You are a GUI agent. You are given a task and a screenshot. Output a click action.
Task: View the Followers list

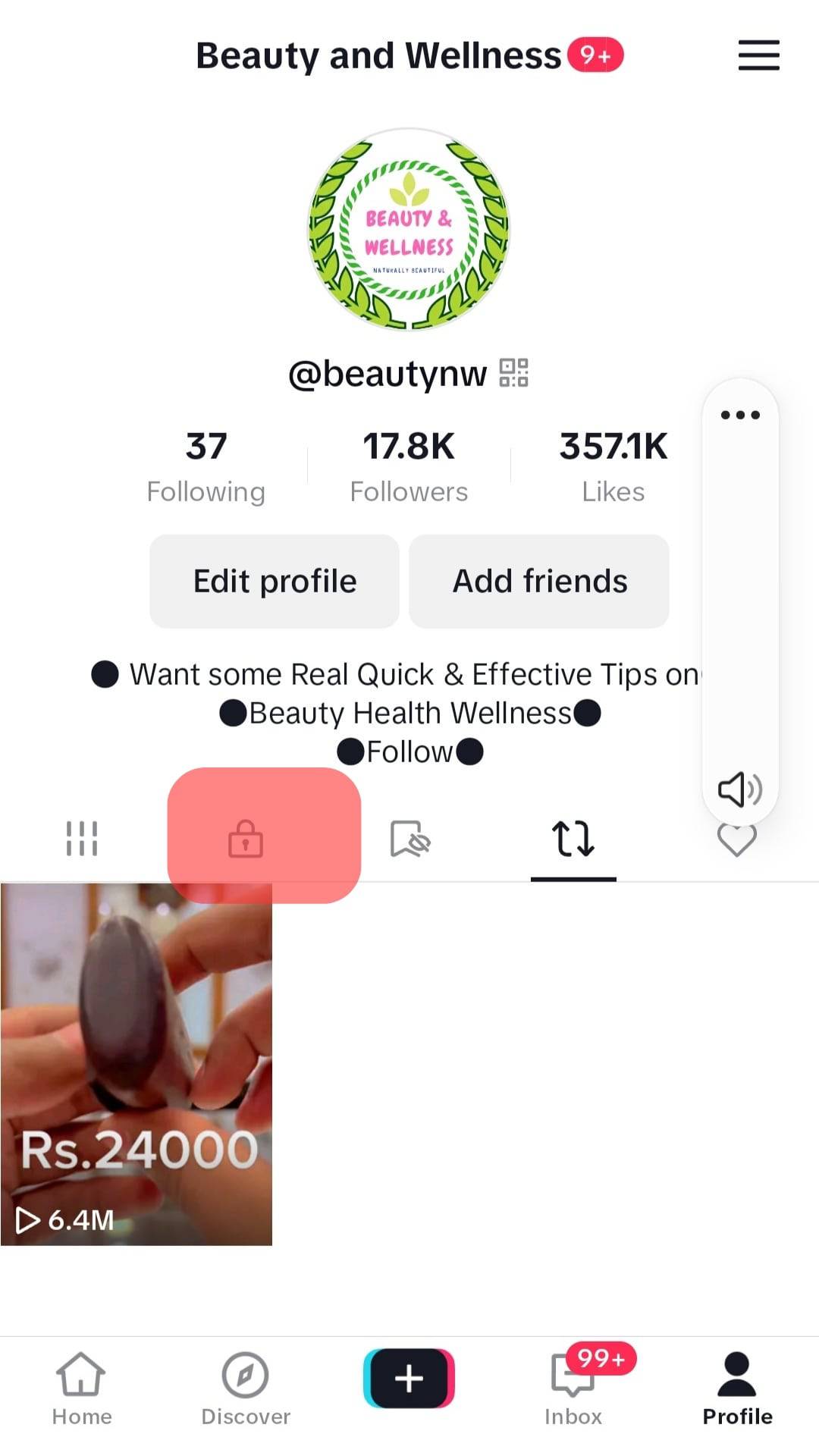(x=409, y=466)
